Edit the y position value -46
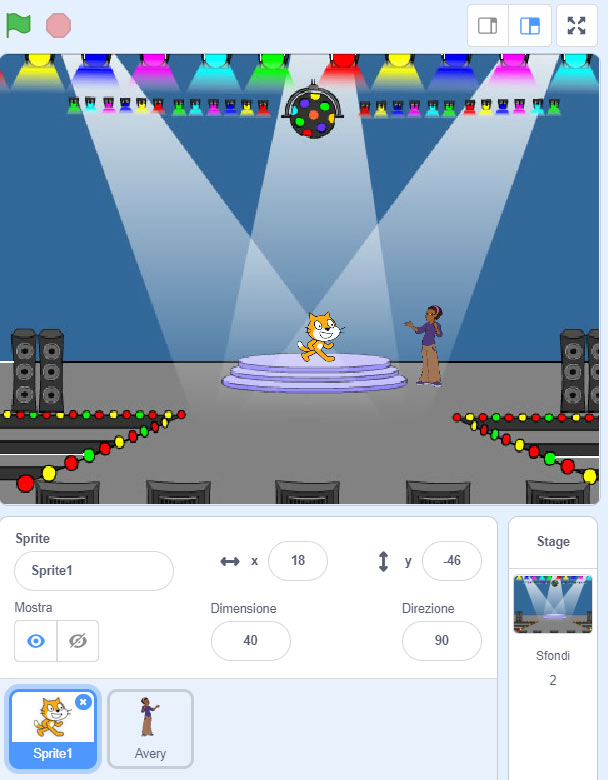Image resolution: width=608 pixels, height=780 pixels. (x=451, y=561)
